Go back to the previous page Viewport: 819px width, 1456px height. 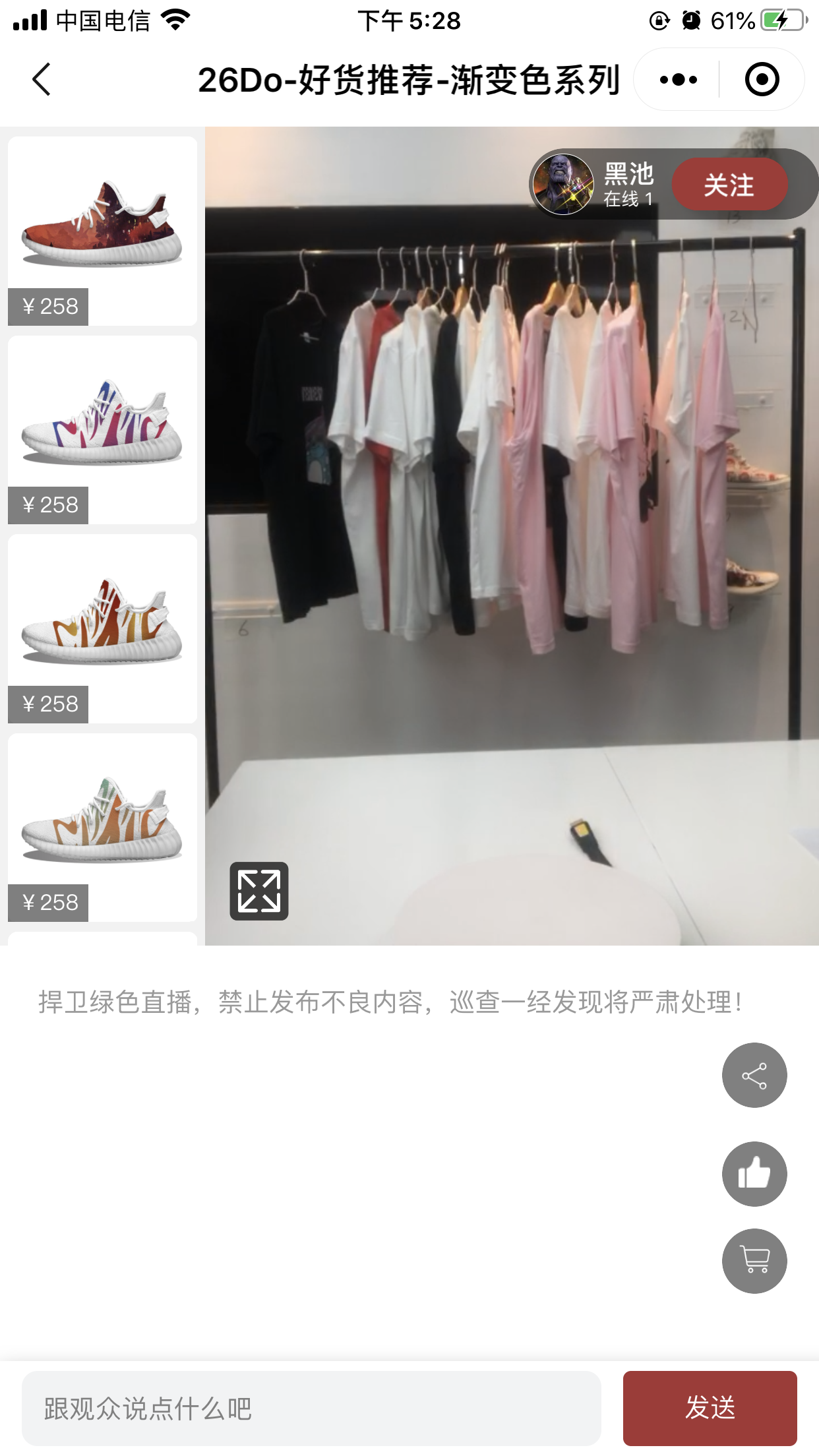41,80
